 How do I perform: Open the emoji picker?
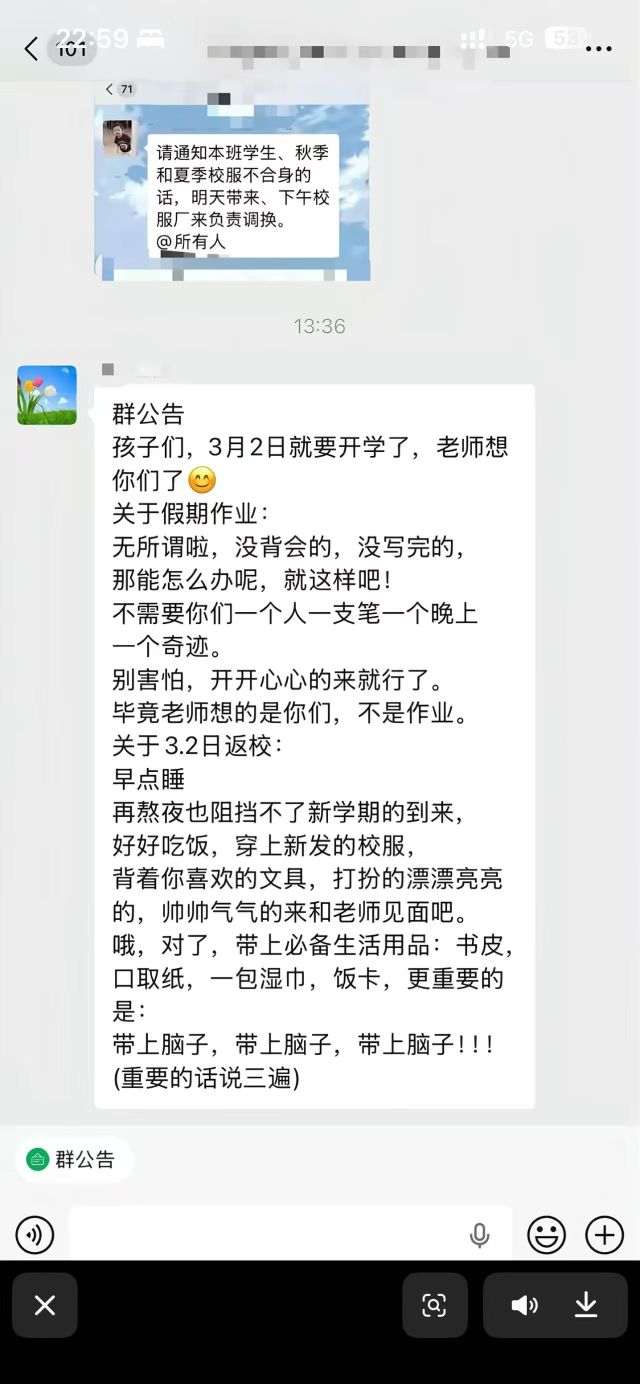pos(547,1235)
